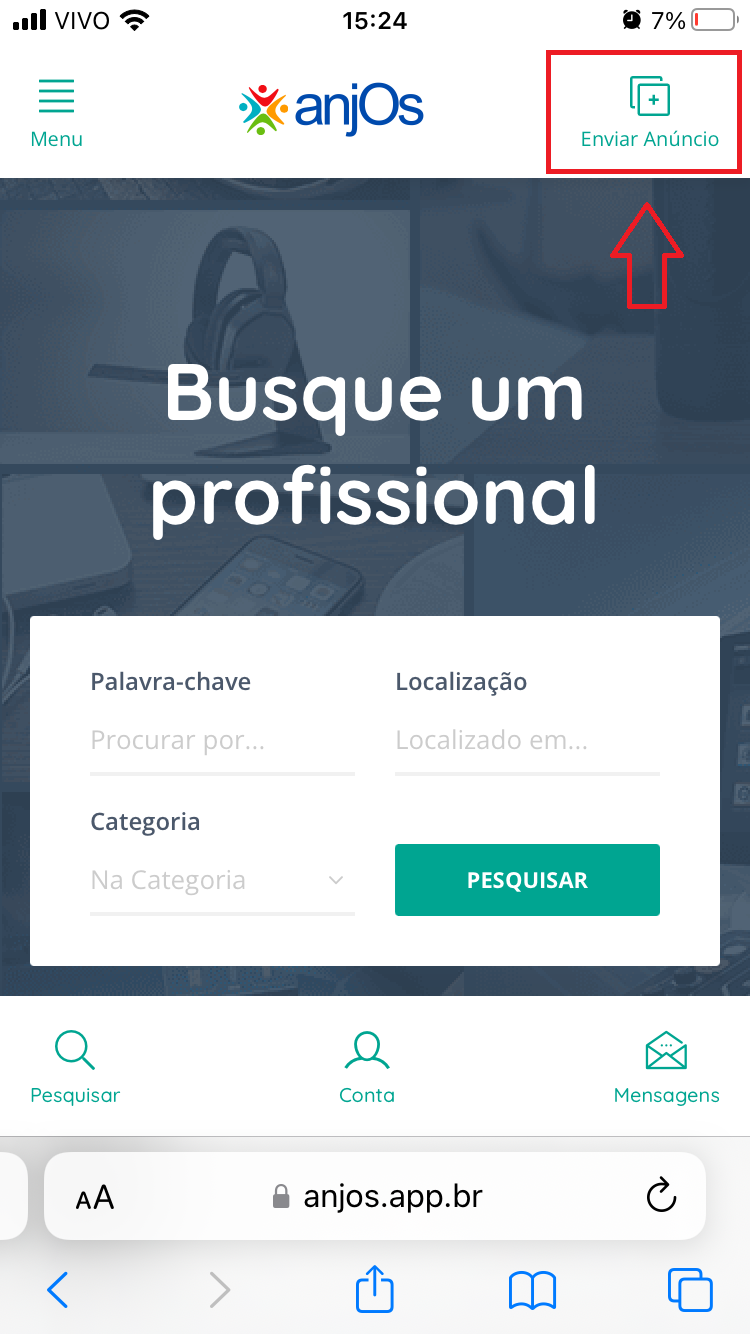Viewport: 750px width, 1334px height.
Task: Tap the PESQUISAR button
Action: (527, 880)
